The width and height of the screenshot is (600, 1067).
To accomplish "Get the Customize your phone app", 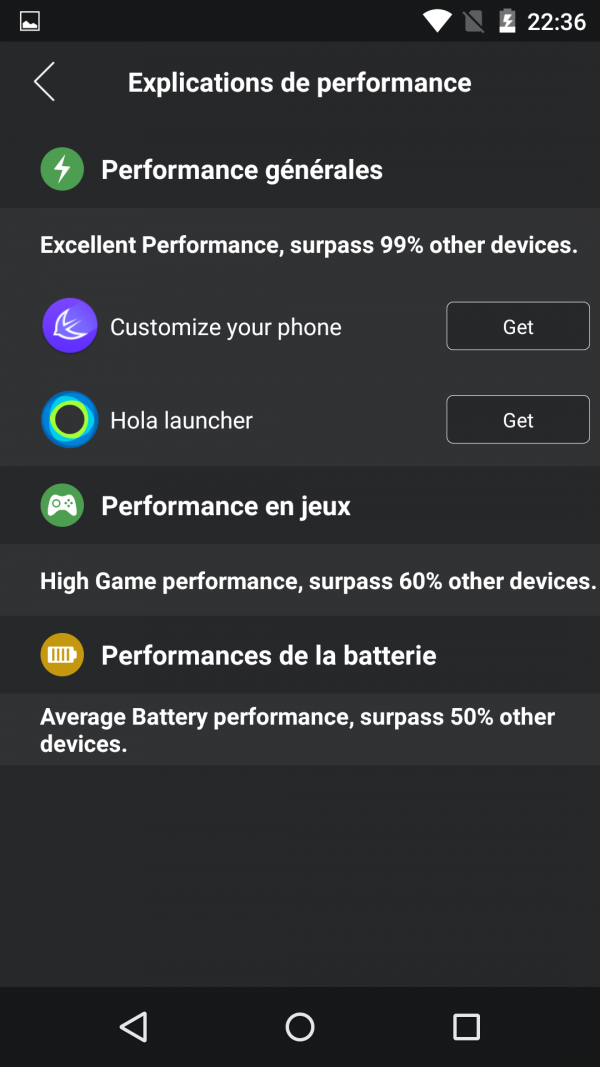I will pyautogui.click(x=517, y=327).
